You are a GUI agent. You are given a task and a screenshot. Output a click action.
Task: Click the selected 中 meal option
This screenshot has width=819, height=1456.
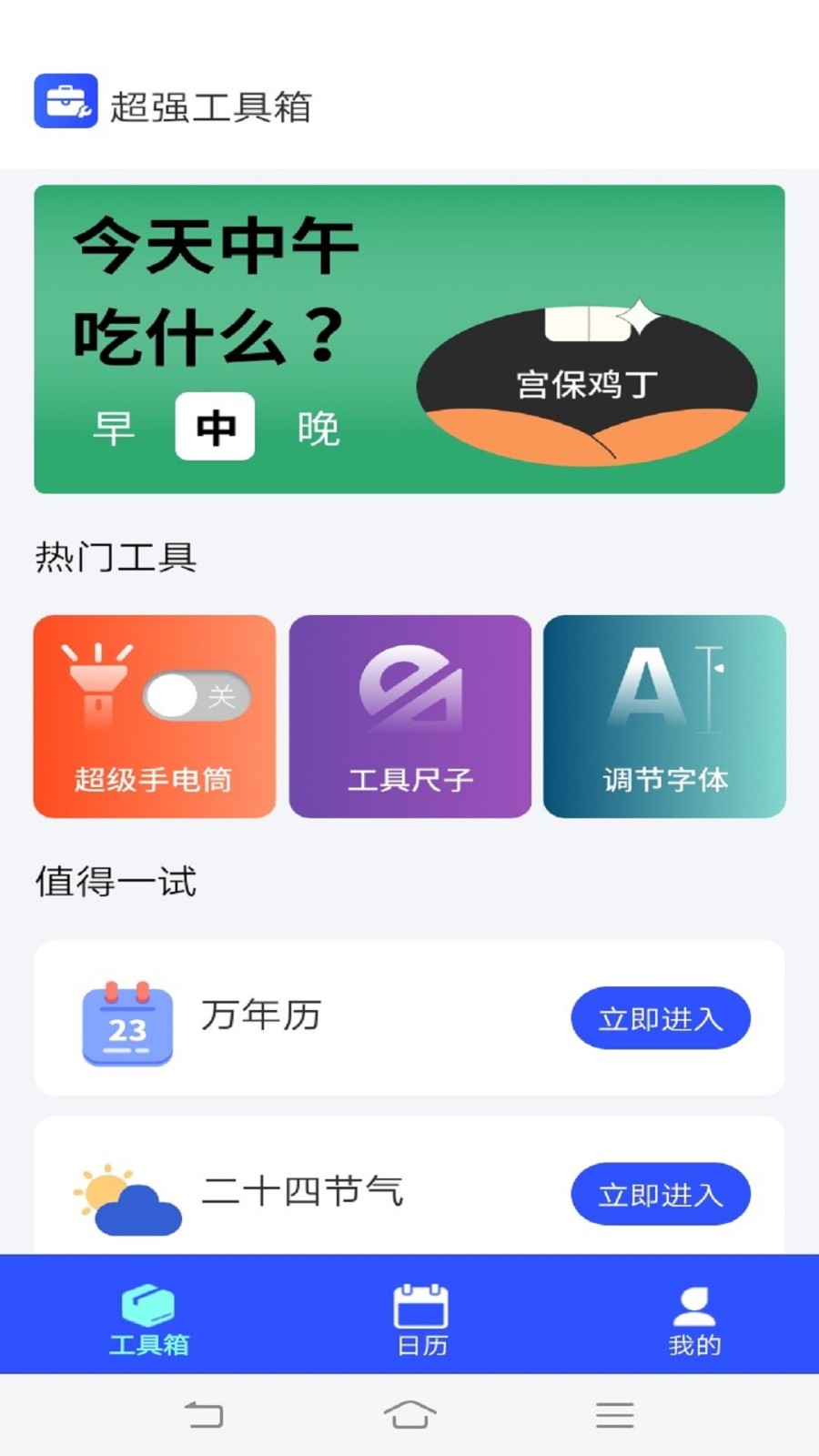tap(216, 427)
